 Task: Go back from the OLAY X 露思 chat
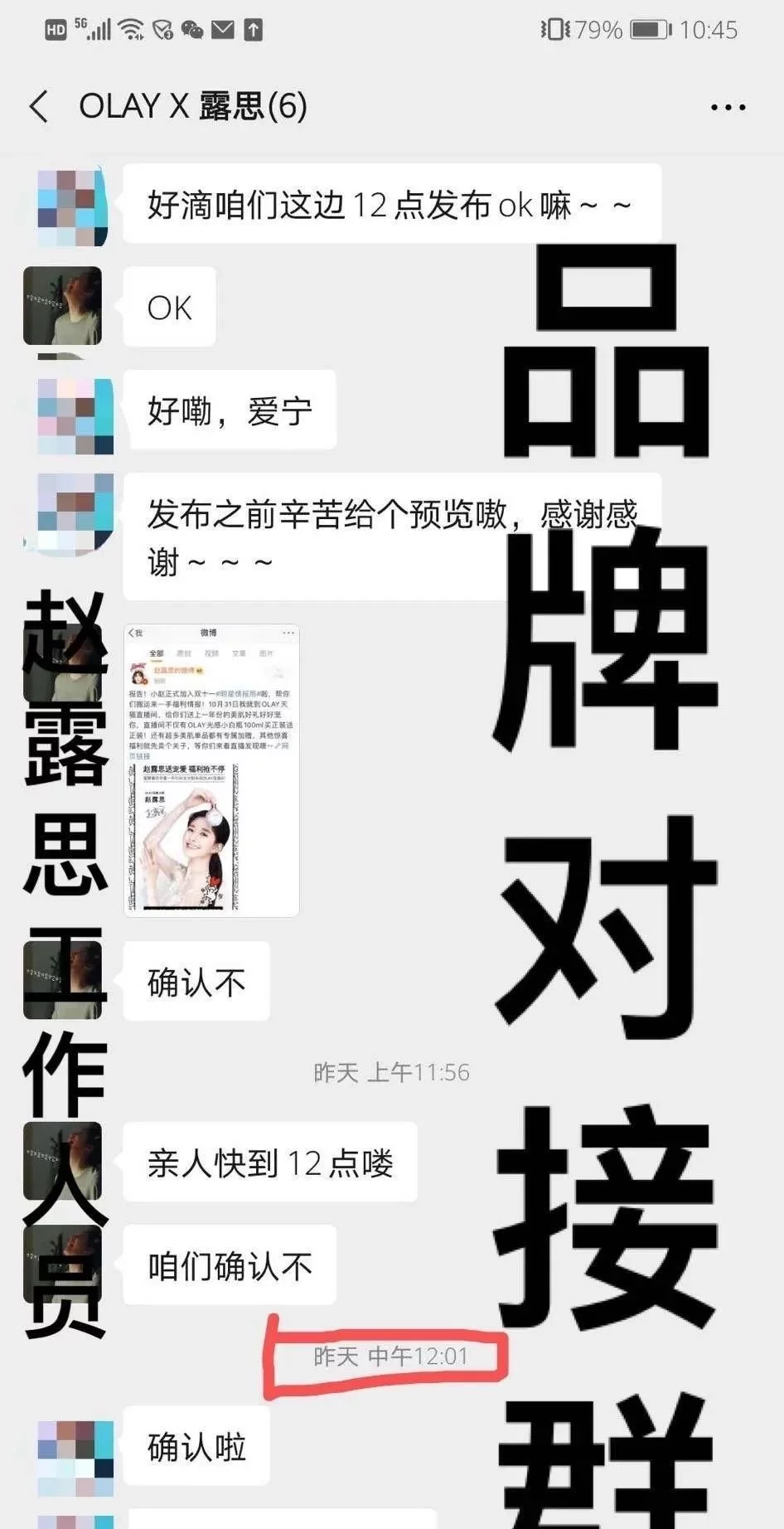click(x=39, y=107)
